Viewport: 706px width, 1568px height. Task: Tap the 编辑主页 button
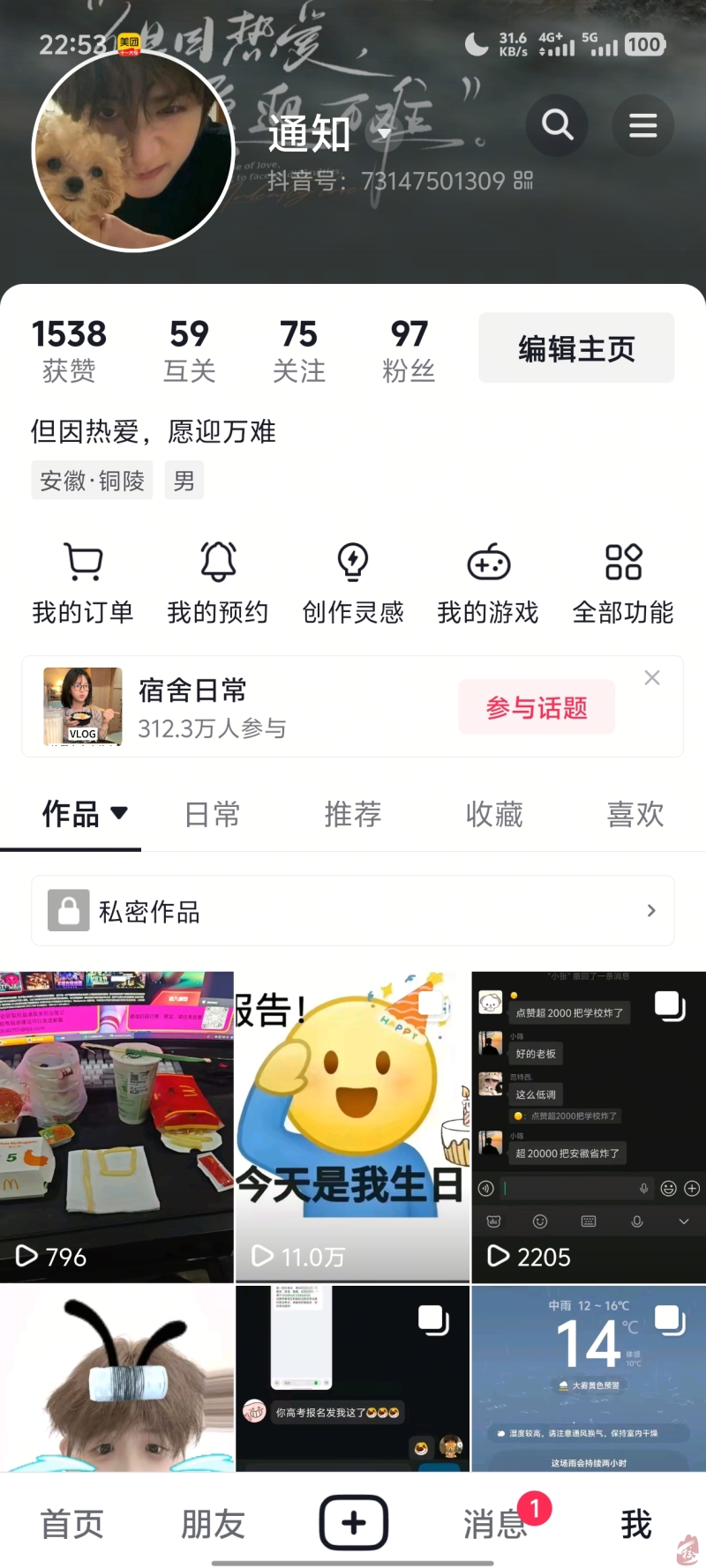(x=576, y=348)
